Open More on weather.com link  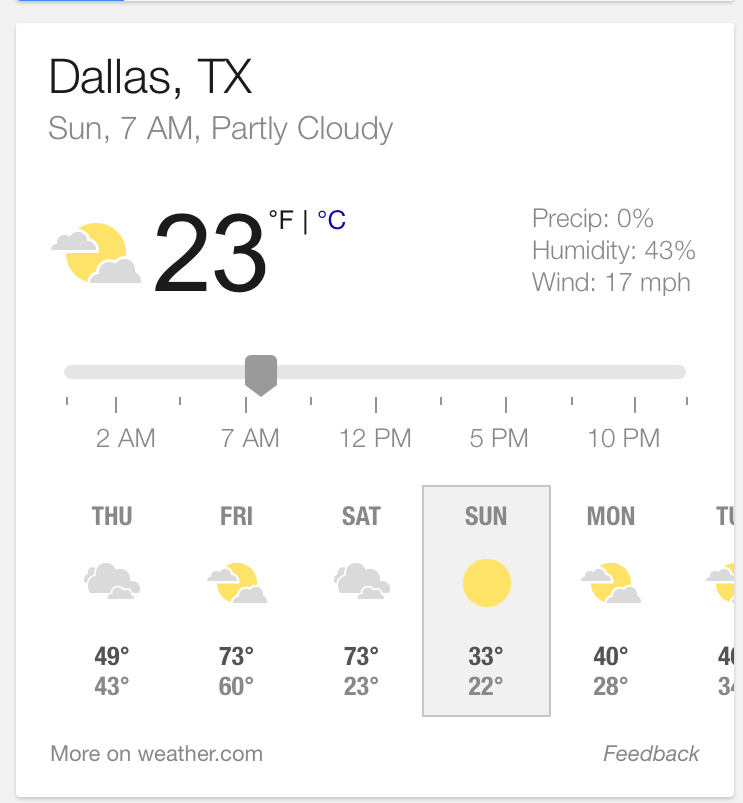[x=157, y=754]
